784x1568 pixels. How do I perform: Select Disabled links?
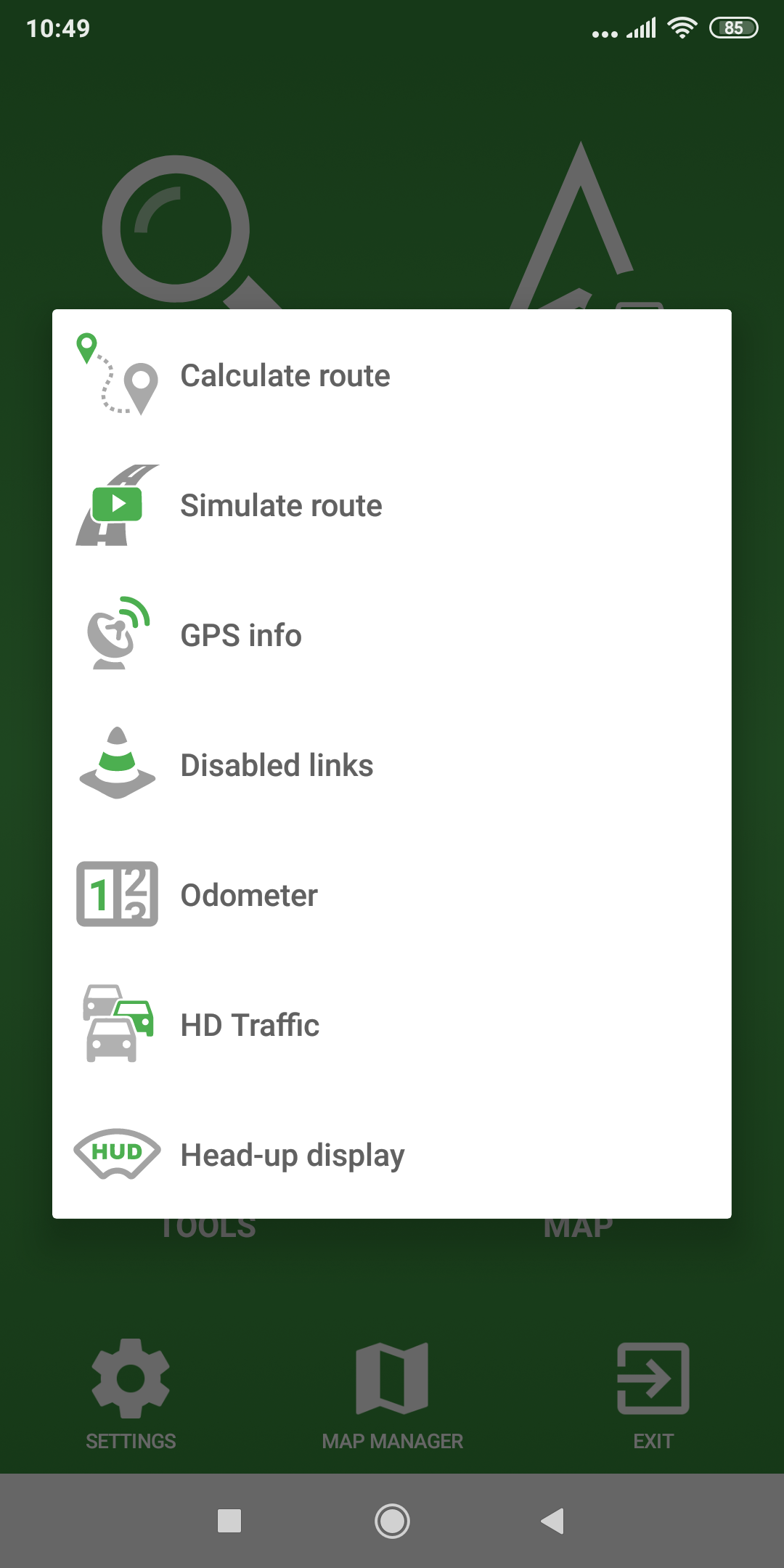(392, 765)
